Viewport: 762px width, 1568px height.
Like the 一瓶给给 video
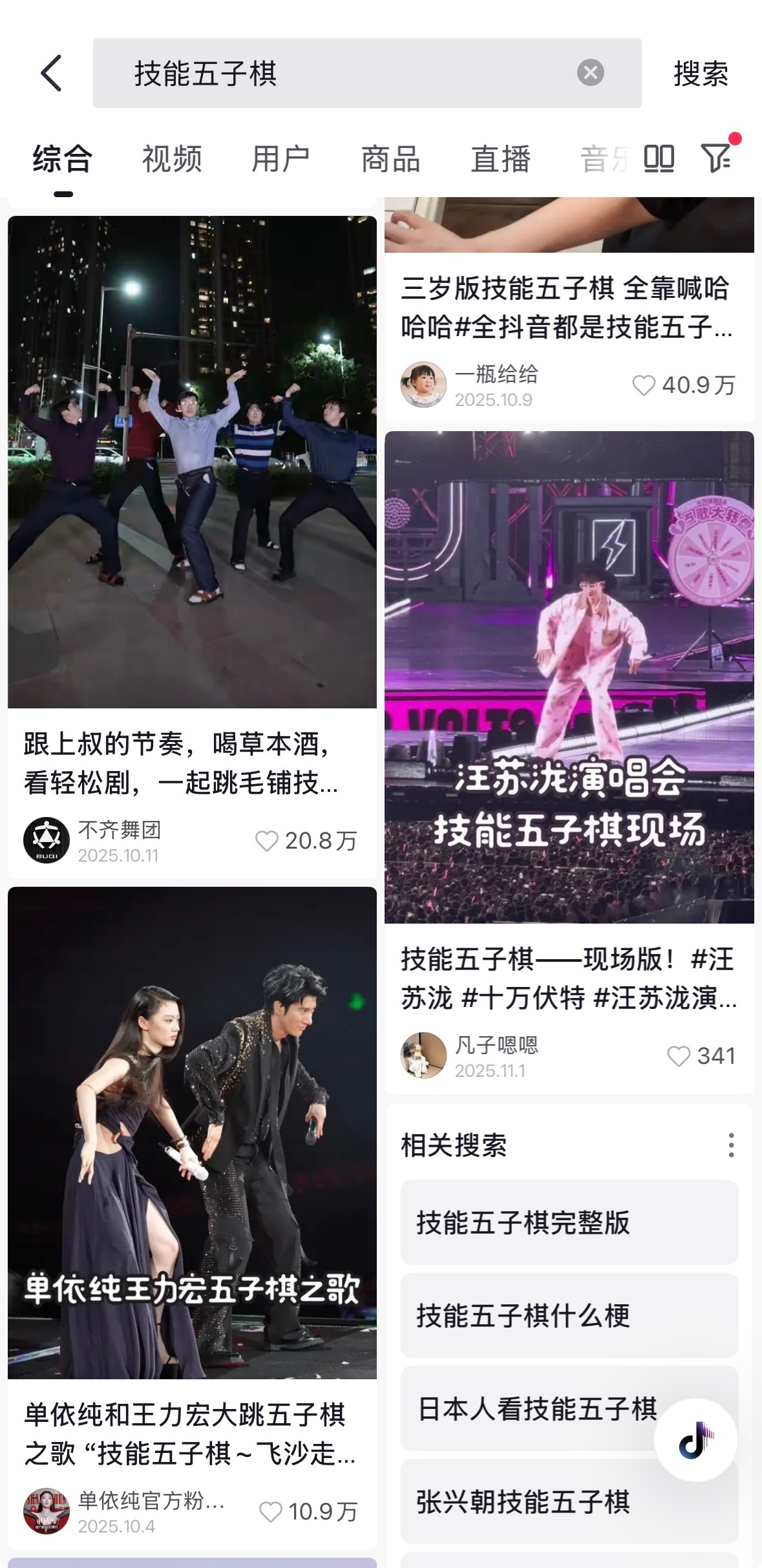click(x=644, y=385)
